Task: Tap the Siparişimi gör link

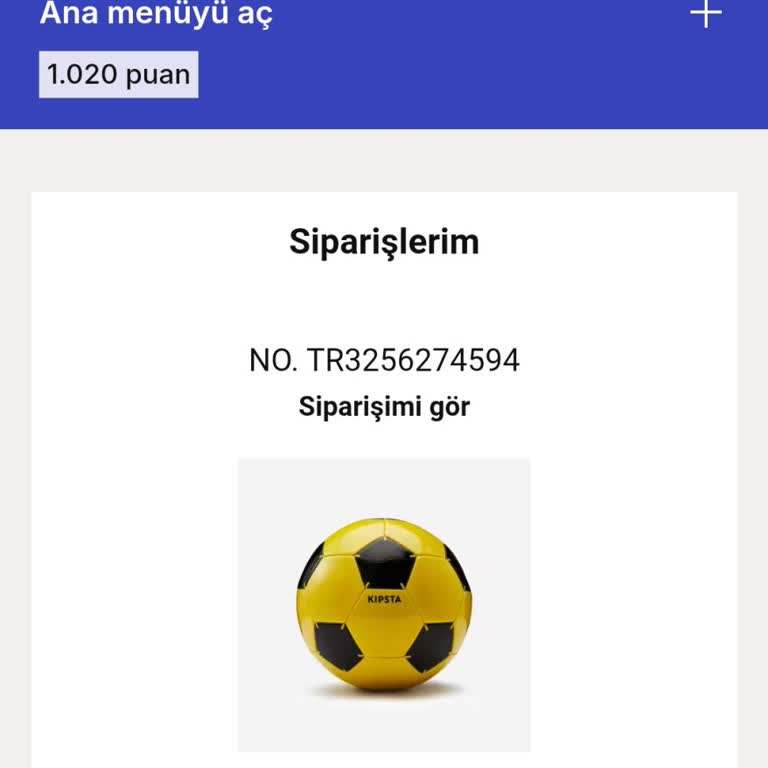Action: 384,407
